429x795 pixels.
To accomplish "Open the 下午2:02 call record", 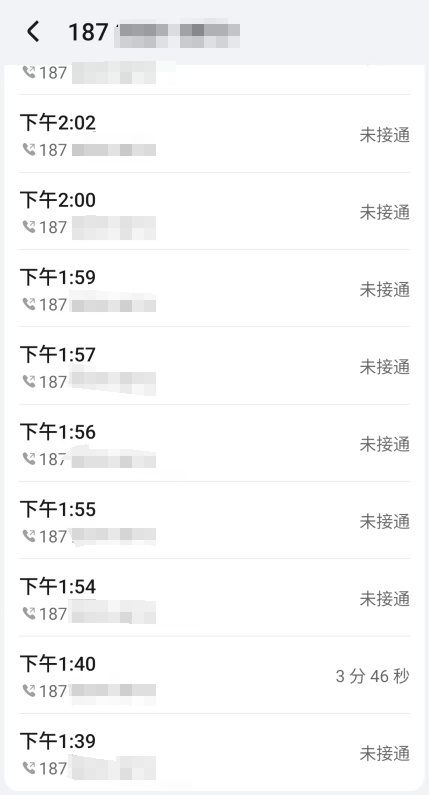I will pos(214,134).
